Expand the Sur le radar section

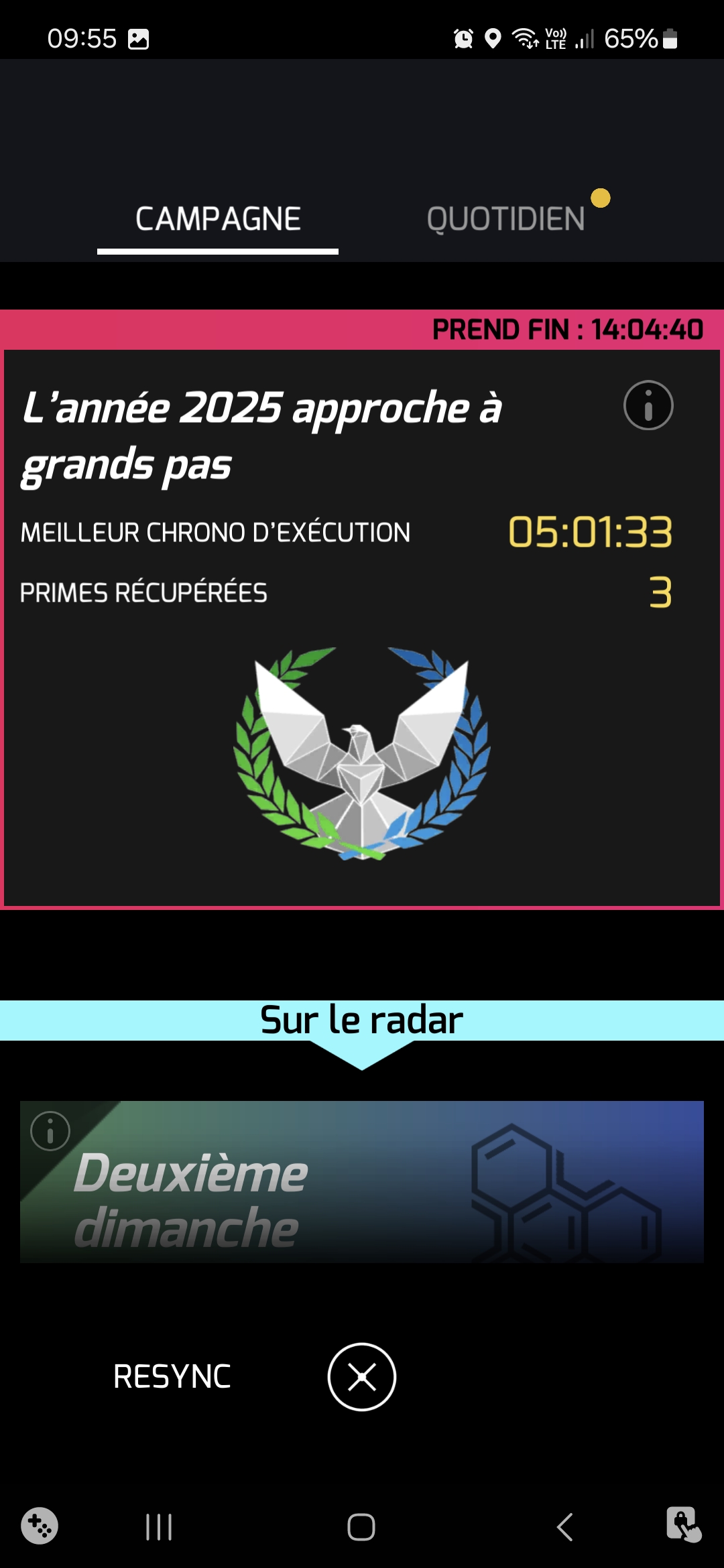(x=362, y=1024)
